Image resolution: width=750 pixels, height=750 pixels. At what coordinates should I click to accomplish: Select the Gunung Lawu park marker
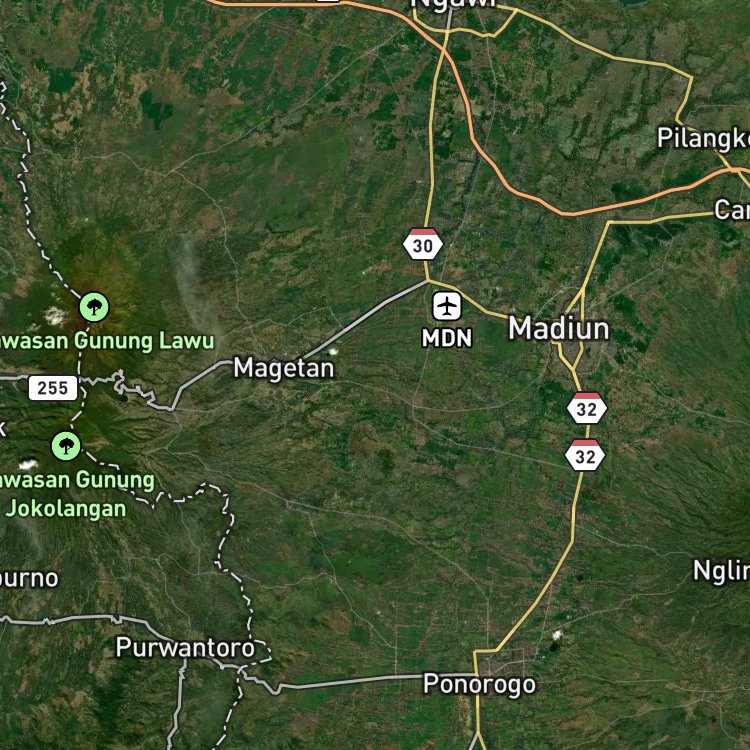click(x=94, y=307)
